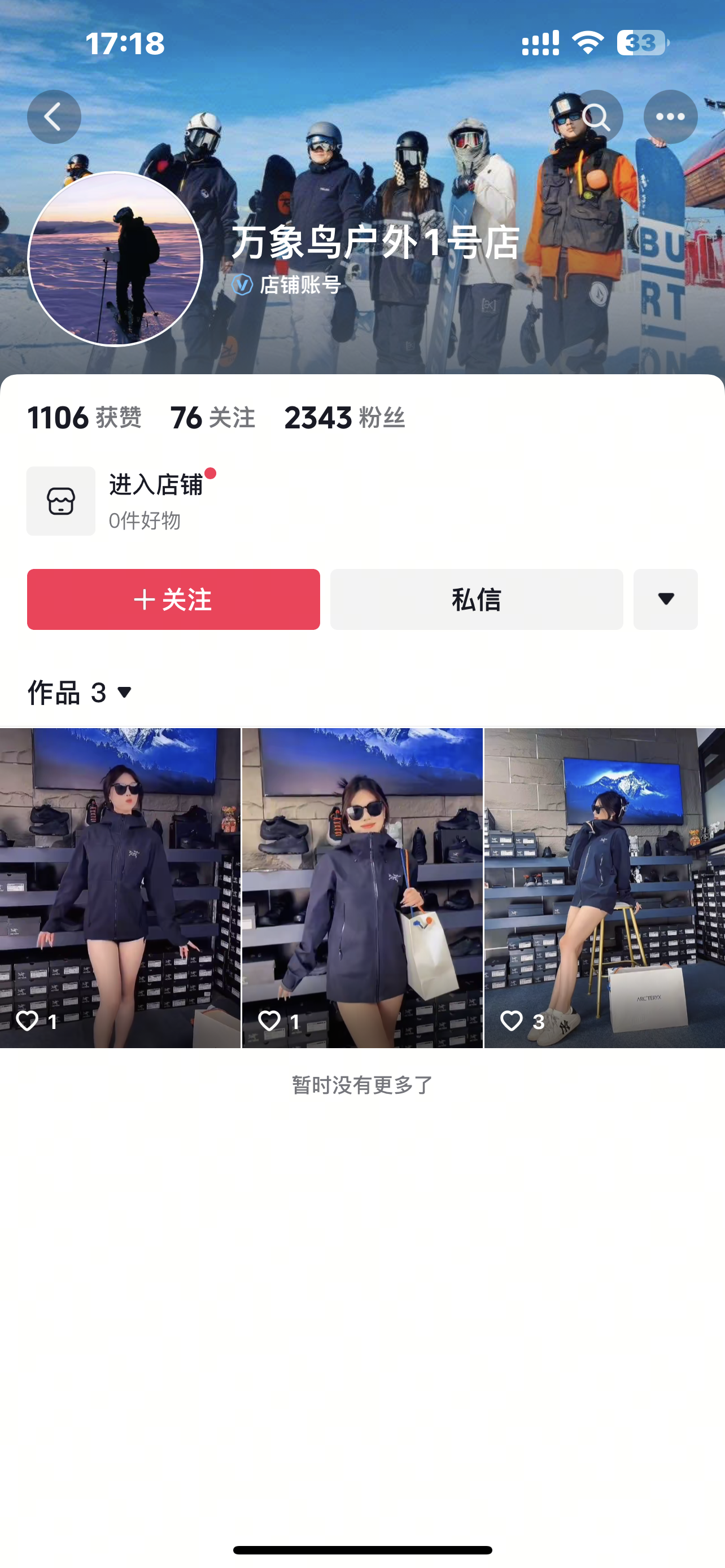Open the three-dot overflow menu
This screenshot has height=1568, width=725.
tap(670, 117)
